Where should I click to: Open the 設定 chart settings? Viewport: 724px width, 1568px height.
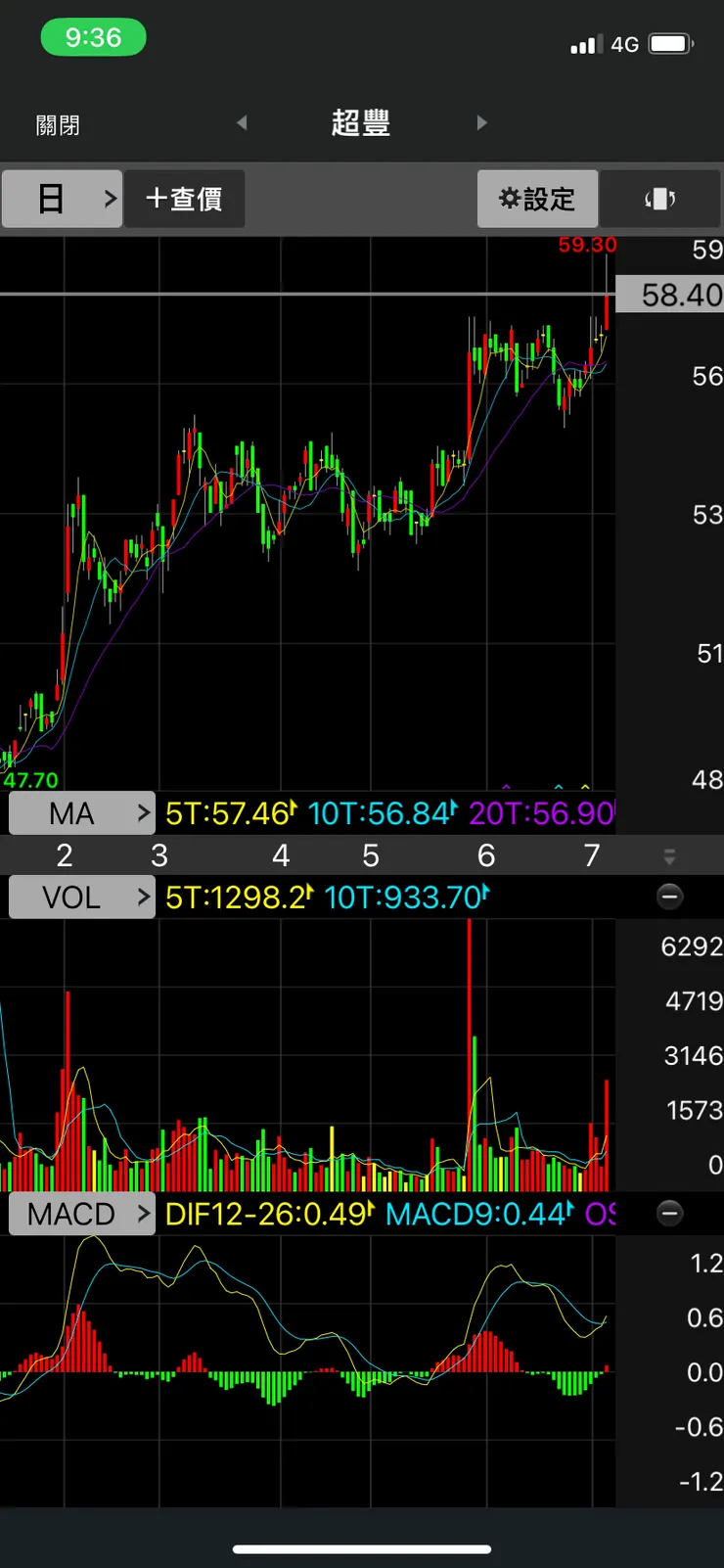point(537,199)
